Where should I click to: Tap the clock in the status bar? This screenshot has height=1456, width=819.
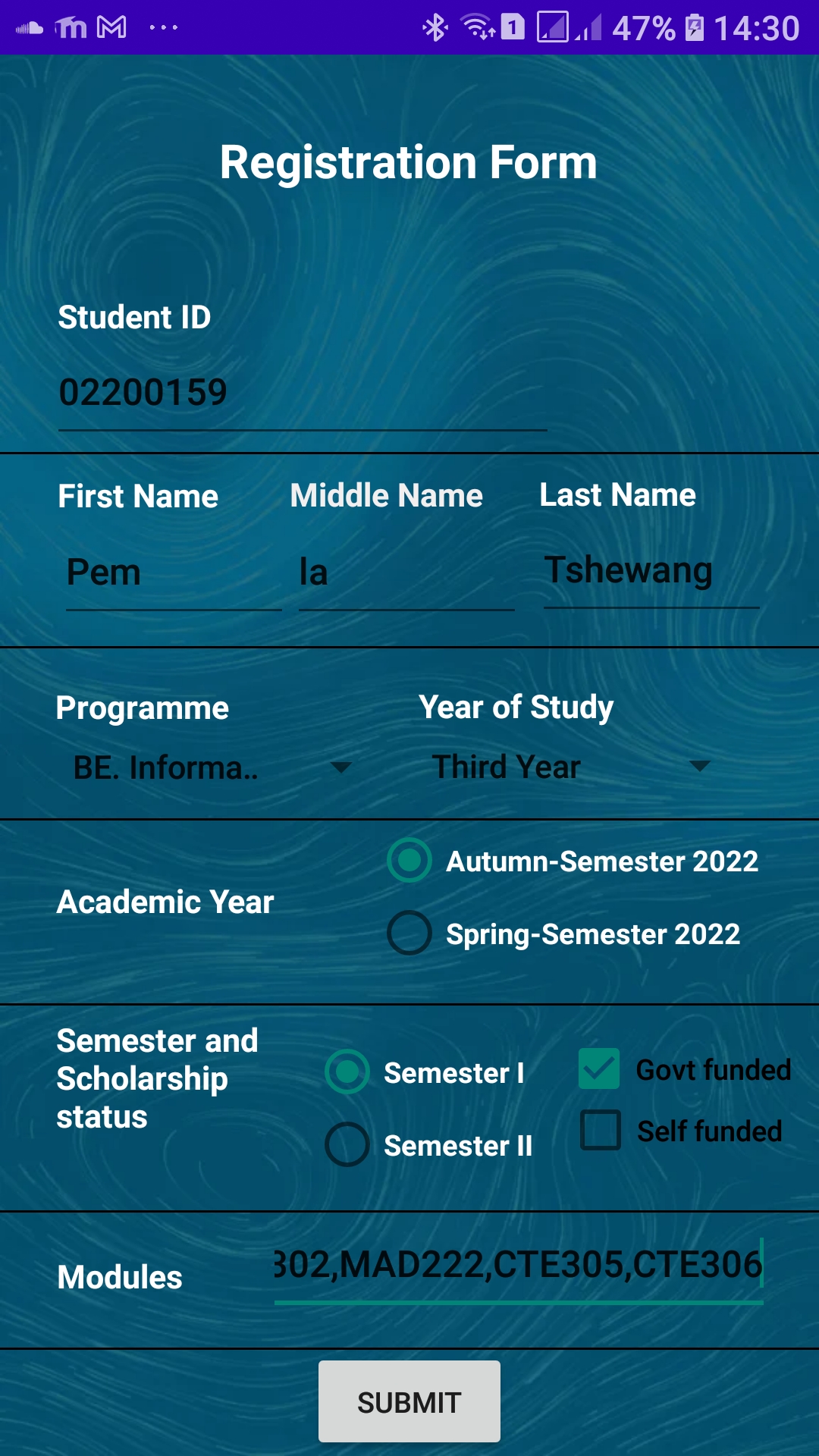pos(758,25)
